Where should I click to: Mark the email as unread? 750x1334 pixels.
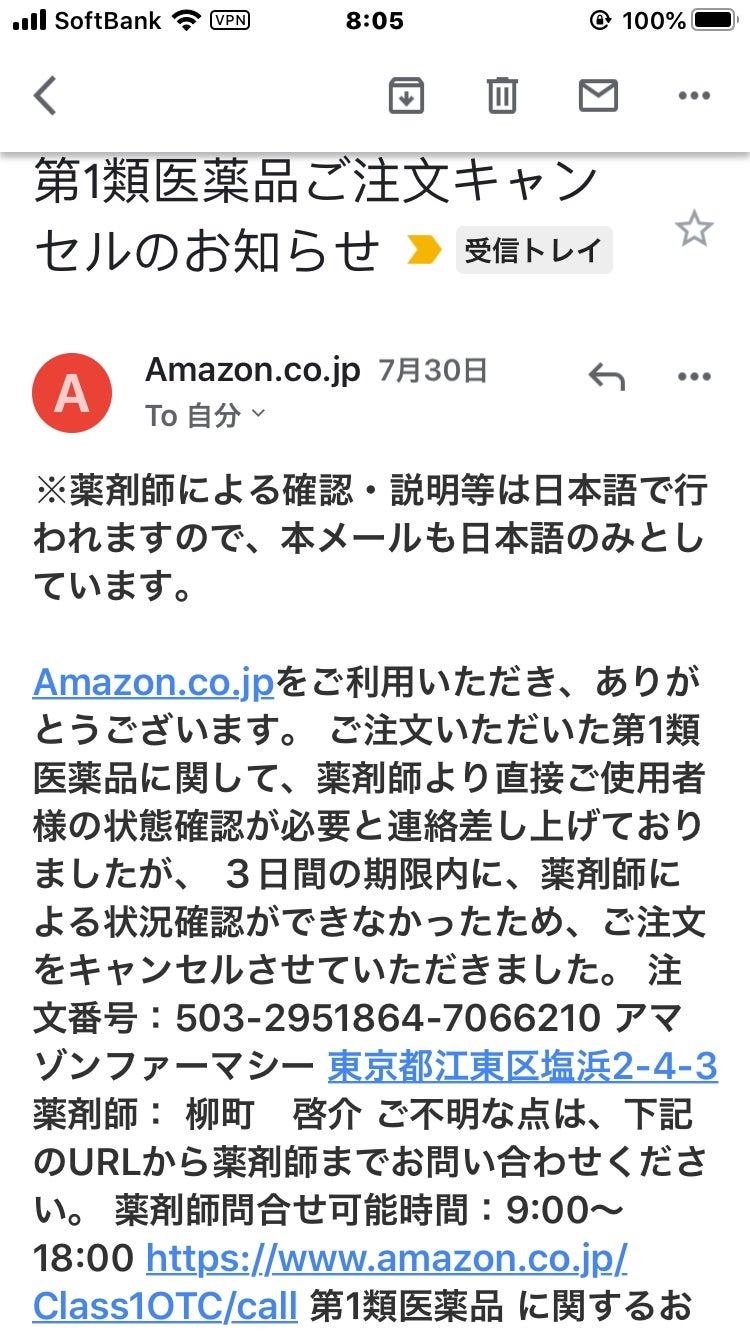coord(598,96)
